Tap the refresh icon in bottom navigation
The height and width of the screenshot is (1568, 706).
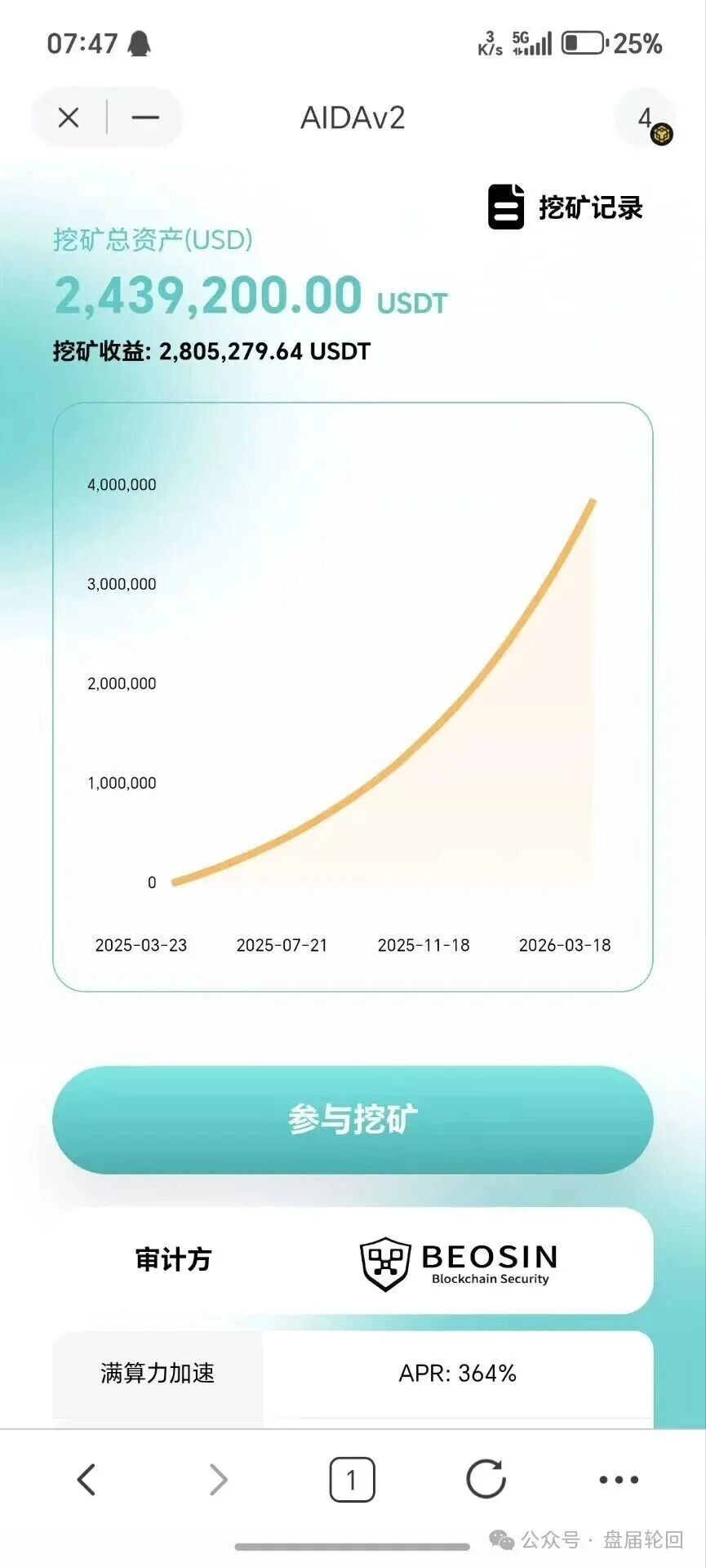pos(486,1478)
